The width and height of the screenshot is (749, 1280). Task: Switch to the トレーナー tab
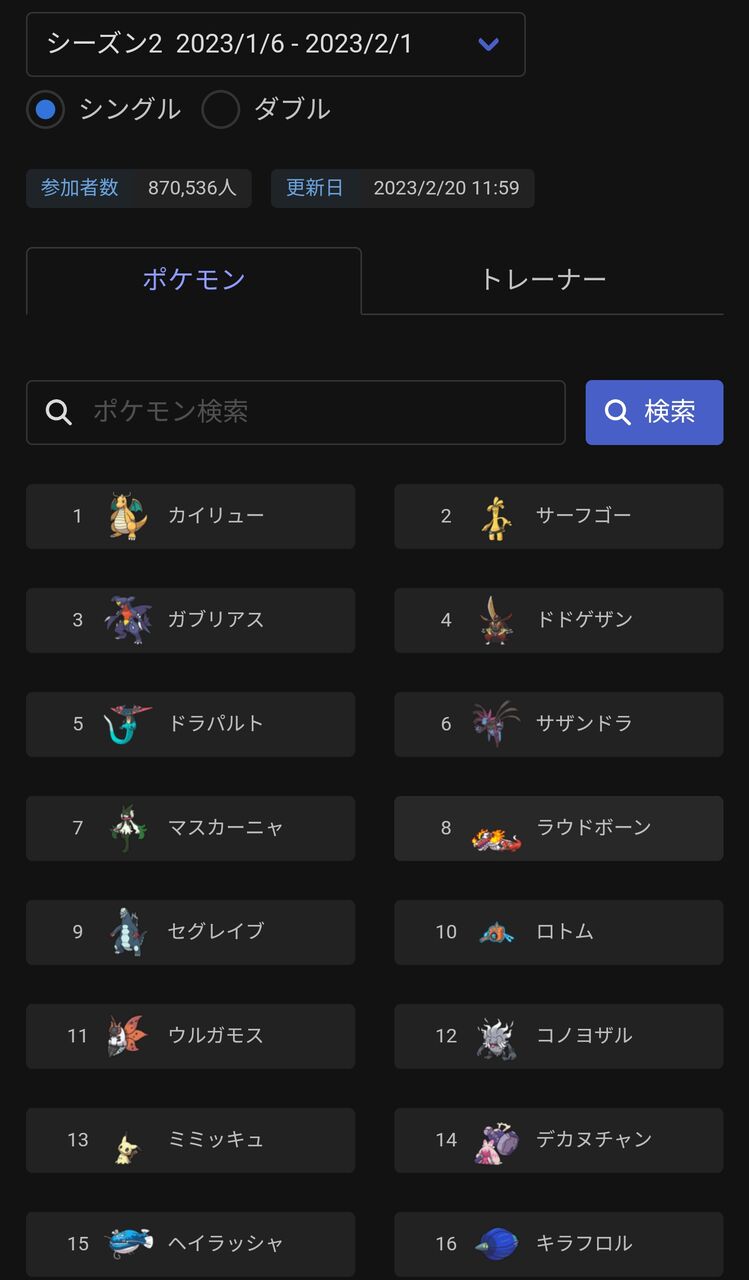tap(543, 280)
